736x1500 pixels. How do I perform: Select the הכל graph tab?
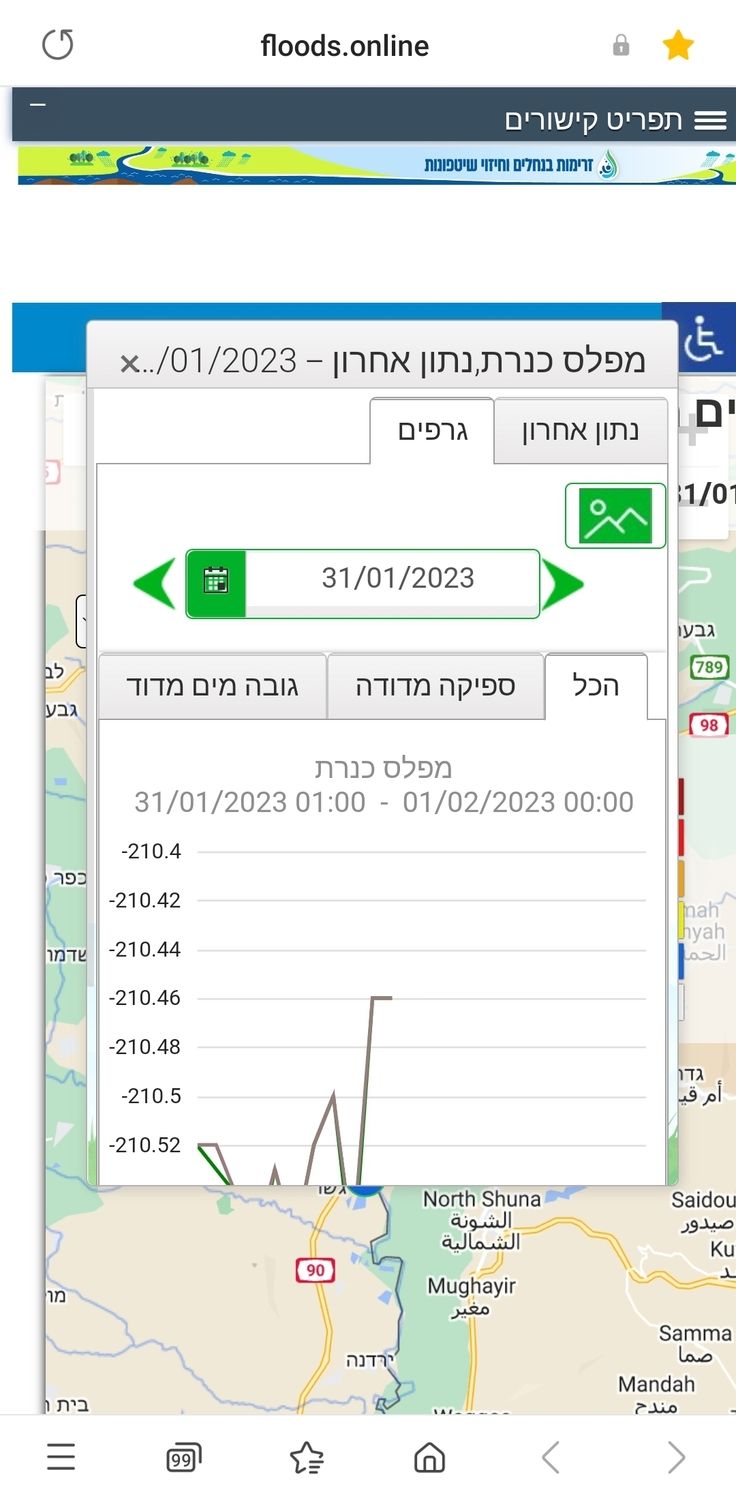pos(596,686)
